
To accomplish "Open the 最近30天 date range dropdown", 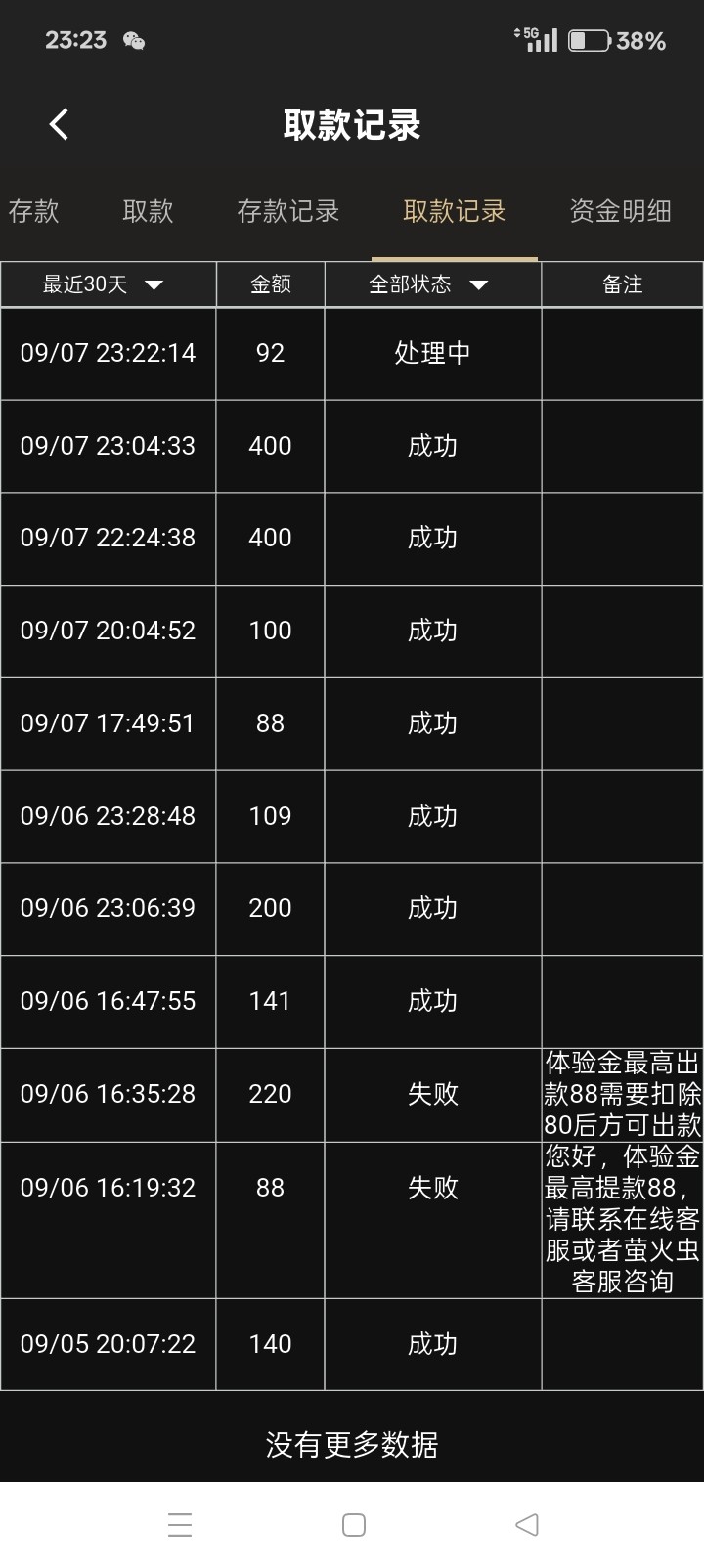I will point(98,284).
